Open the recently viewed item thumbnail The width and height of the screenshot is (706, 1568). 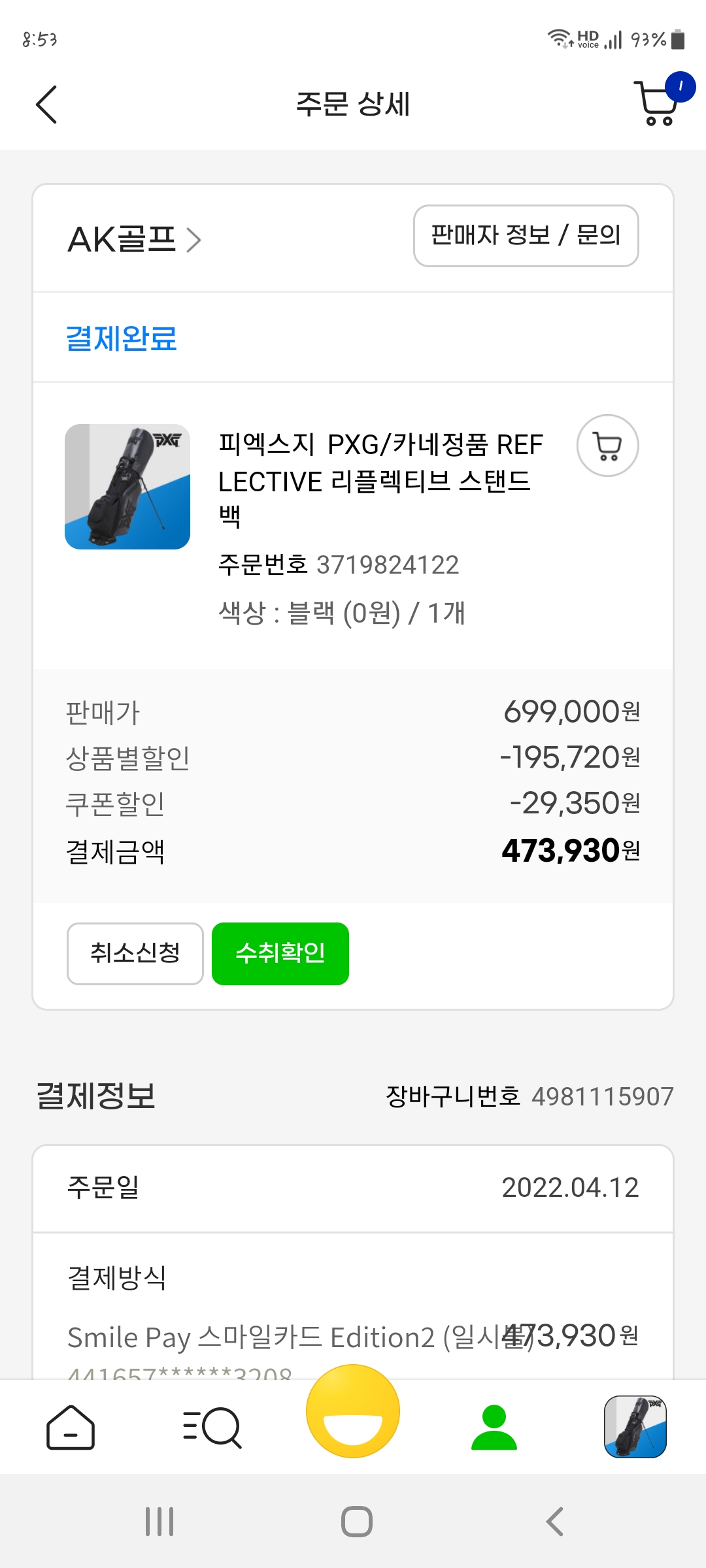coord(635,1427)
